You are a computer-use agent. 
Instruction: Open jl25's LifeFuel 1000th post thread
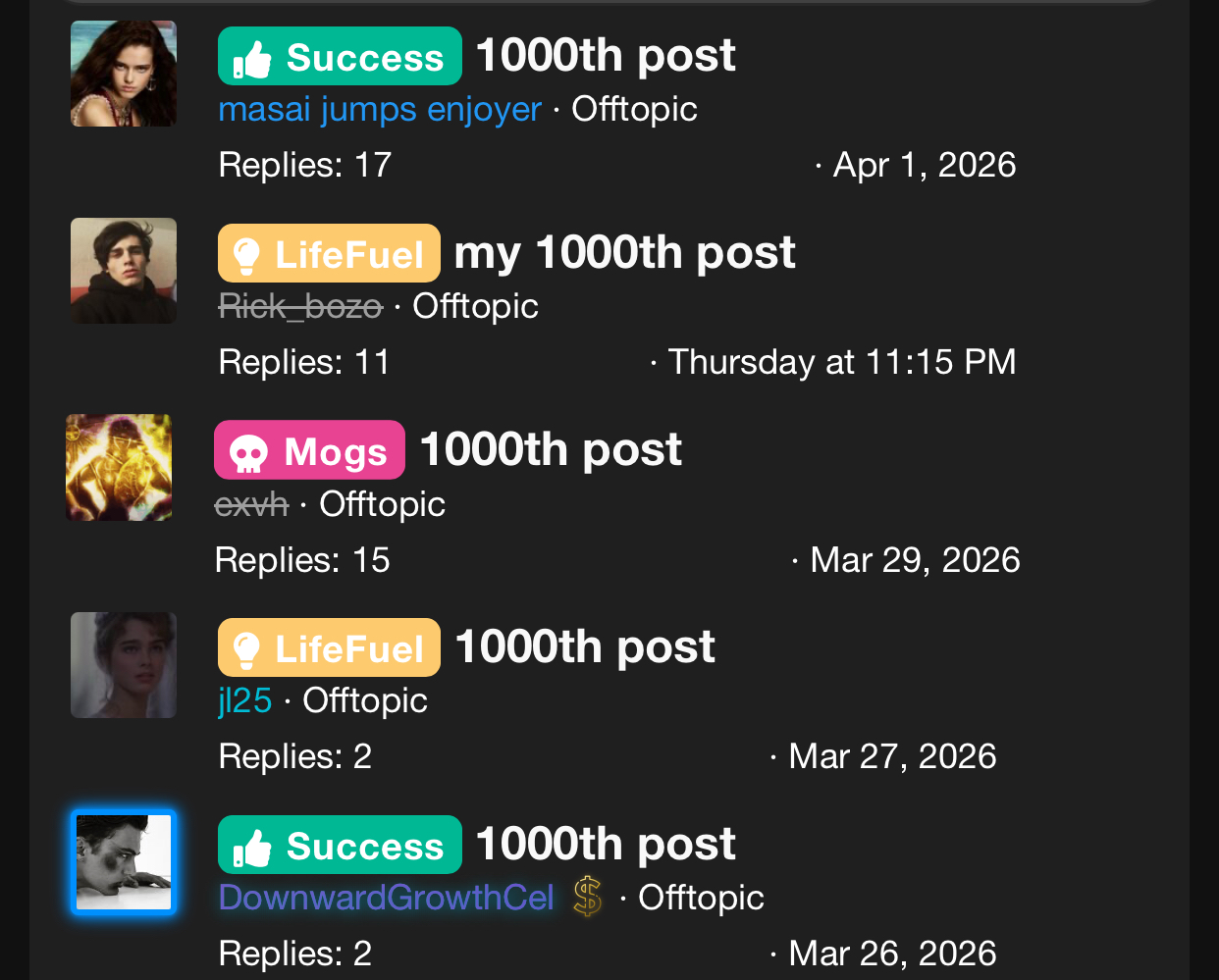pos(585,647)
